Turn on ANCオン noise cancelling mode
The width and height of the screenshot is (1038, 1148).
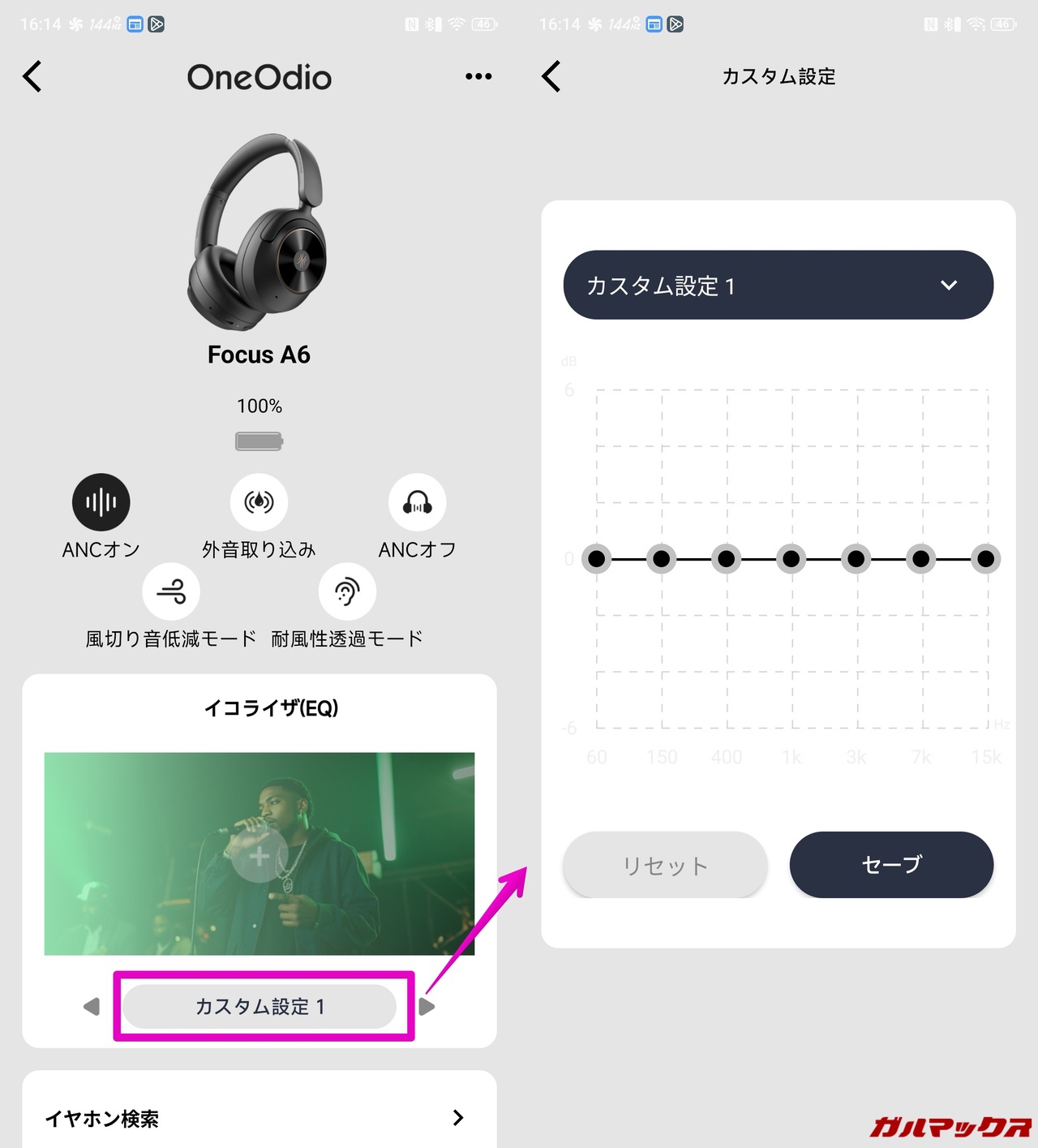[x=101, y=502]
